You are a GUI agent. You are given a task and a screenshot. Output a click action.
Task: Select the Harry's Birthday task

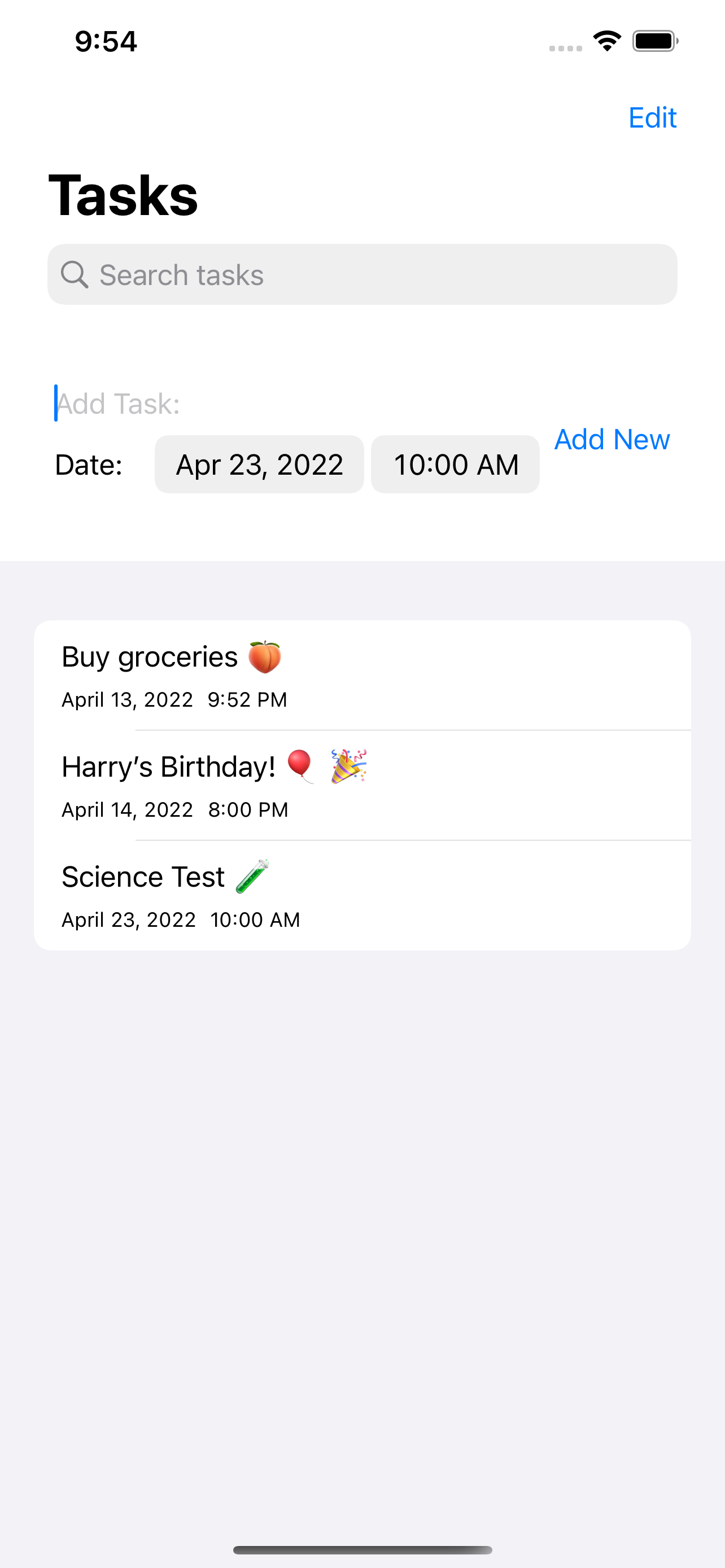click(x=362, y=785)
